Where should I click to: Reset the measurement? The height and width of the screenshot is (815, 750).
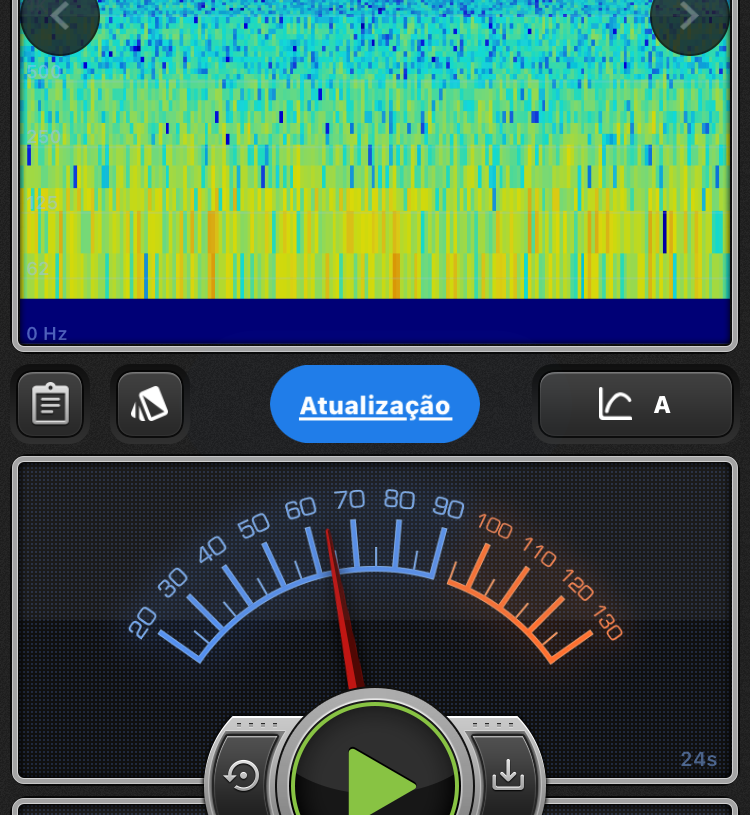point(242,775)
